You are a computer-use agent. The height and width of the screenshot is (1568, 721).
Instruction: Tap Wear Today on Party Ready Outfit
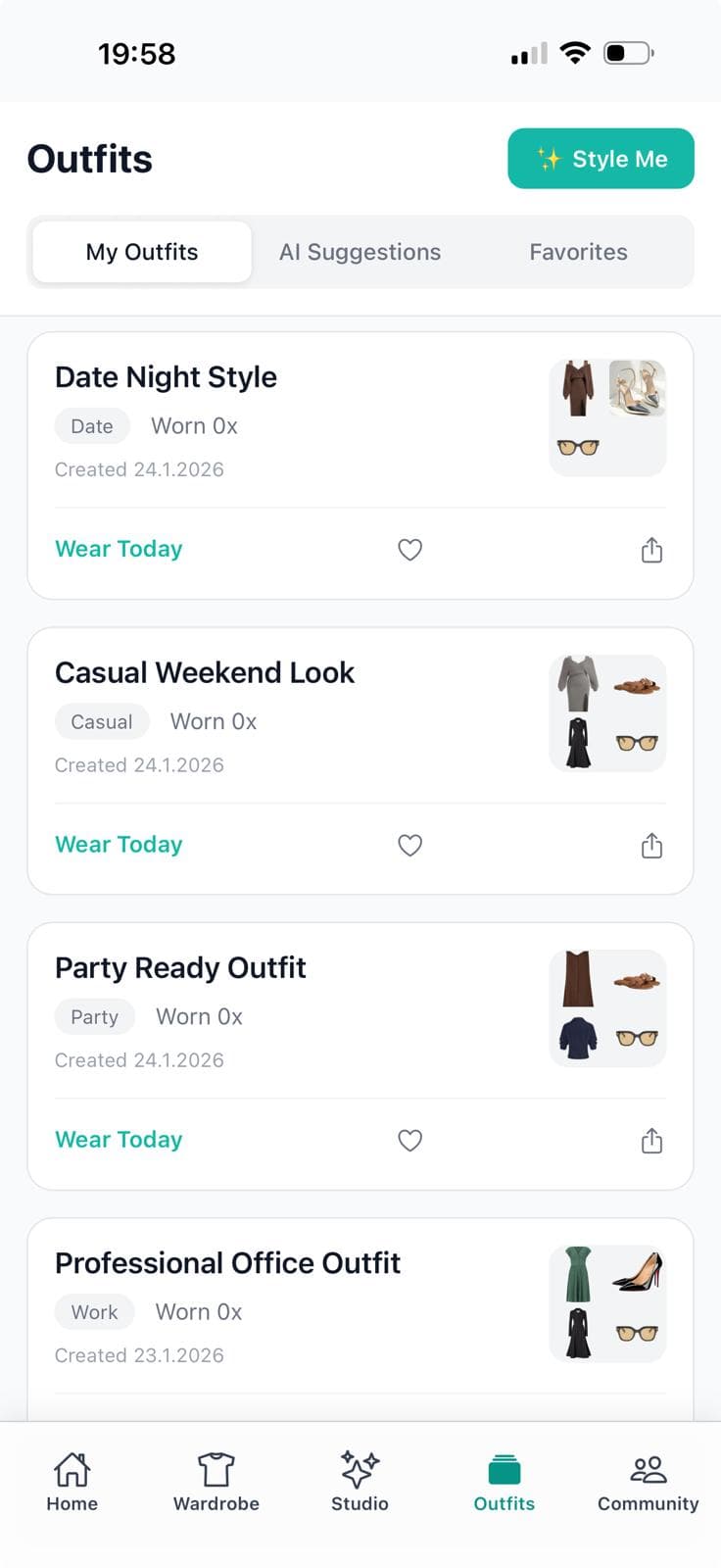[x=118, y=1139]
